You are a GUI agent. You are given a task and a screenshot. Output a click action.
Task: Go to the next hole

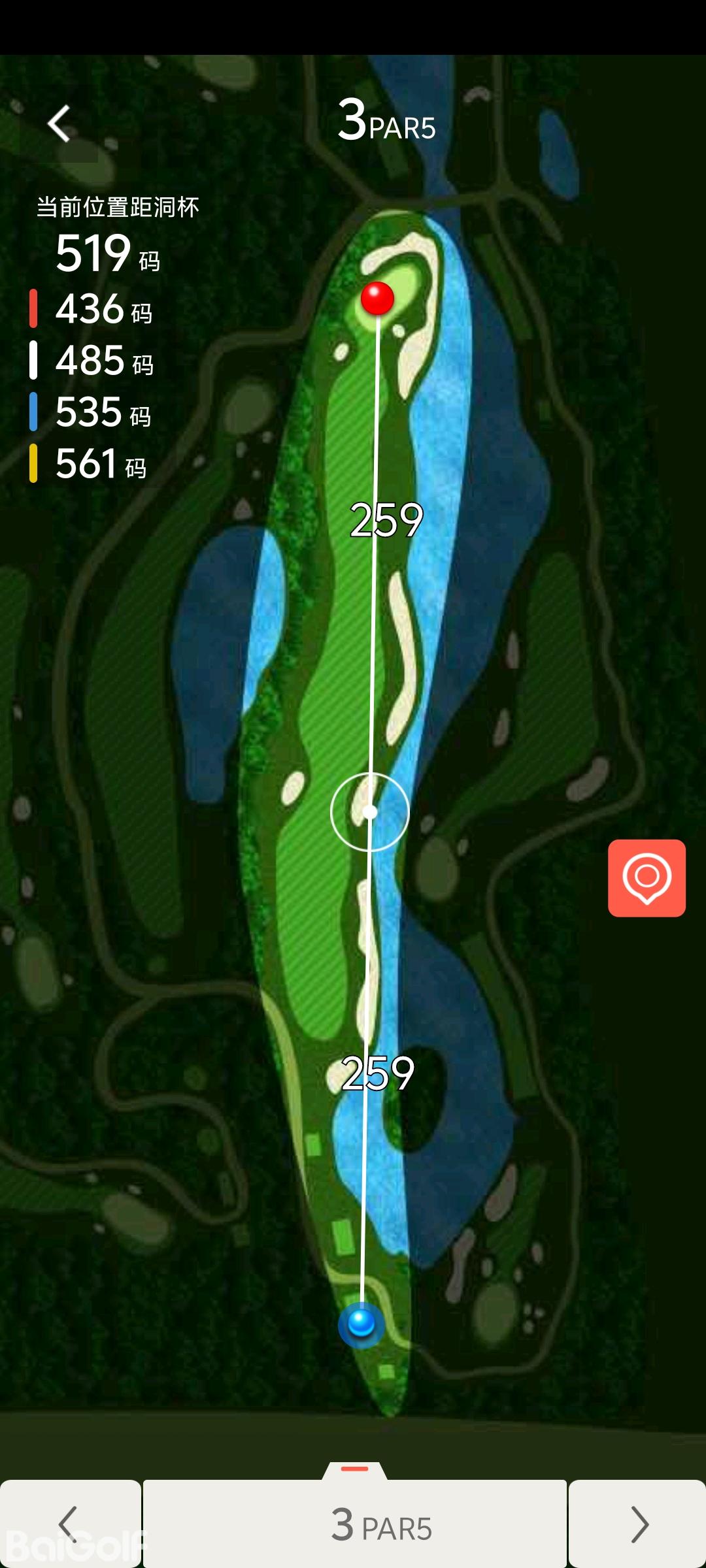[x=637, y=1524]
